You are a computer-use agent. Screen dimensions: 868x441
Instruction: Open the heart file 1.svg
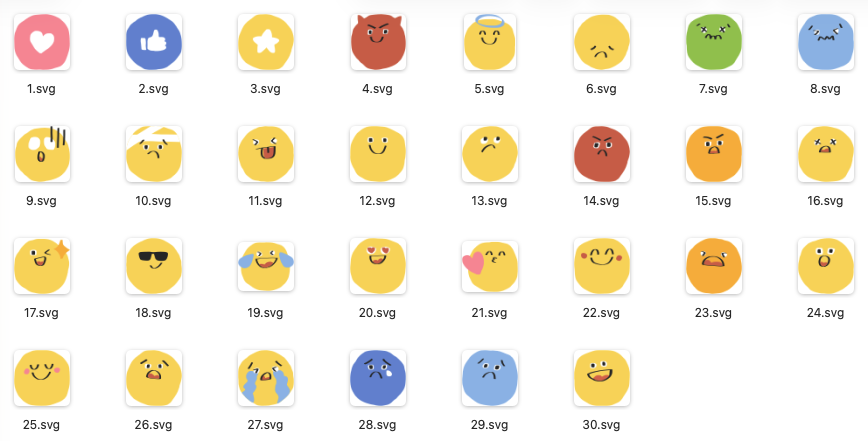[x=41, y=43]
